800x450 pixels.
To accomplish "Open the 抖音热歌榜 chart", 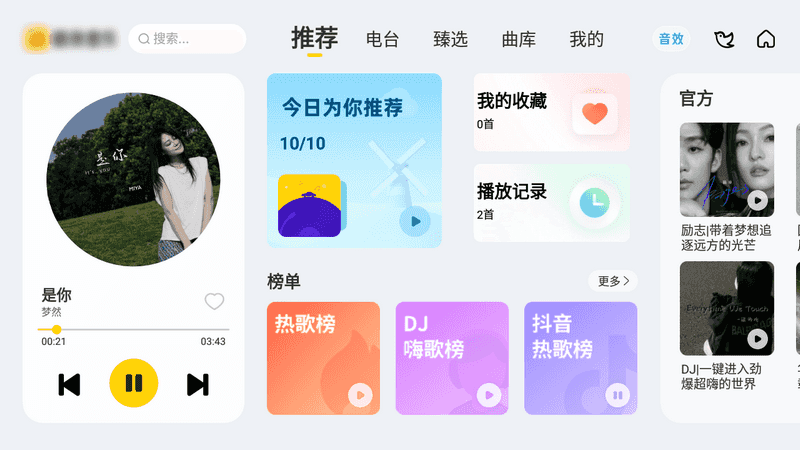I will pyautogui.click(x=580, y=357).
